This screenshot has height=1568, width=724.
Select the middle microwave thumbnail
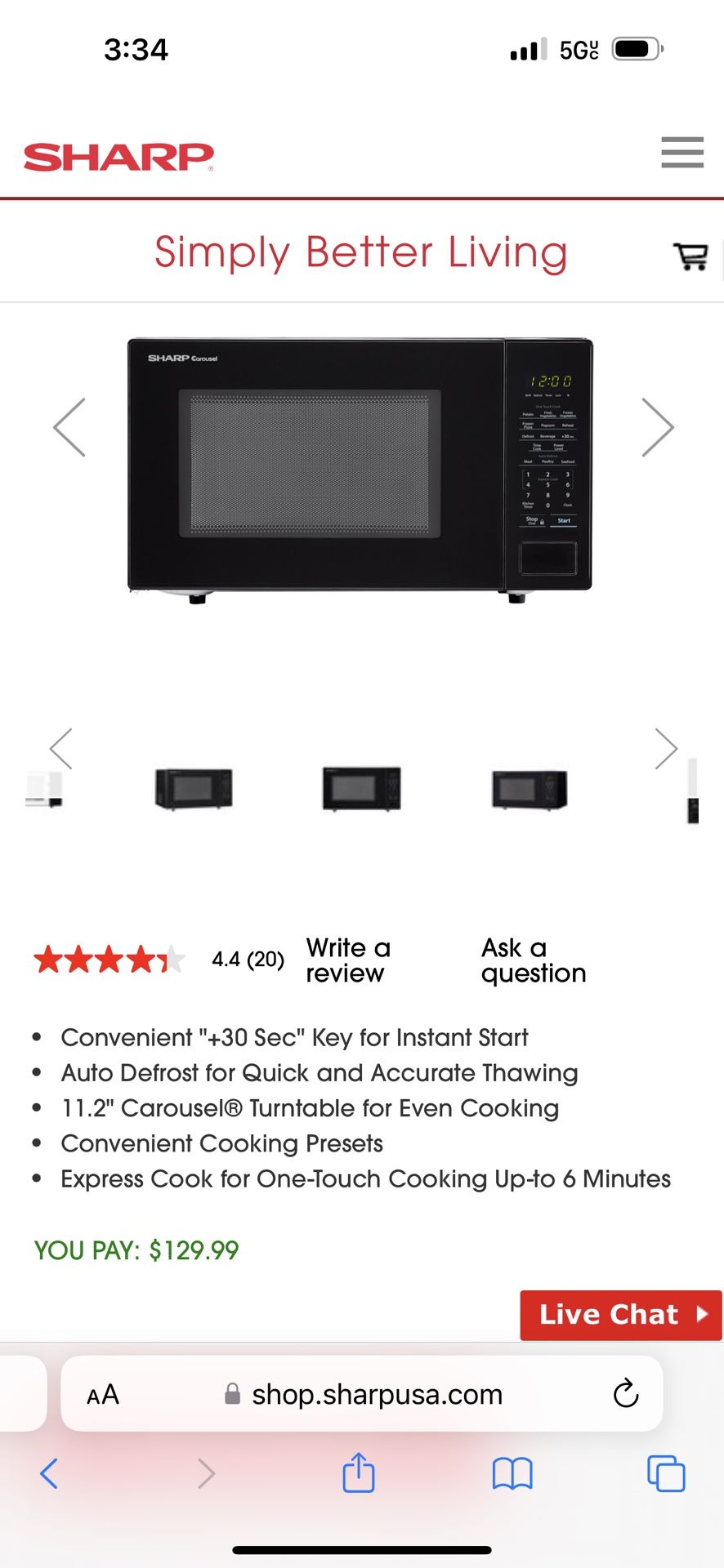click(x=361, y=788)
